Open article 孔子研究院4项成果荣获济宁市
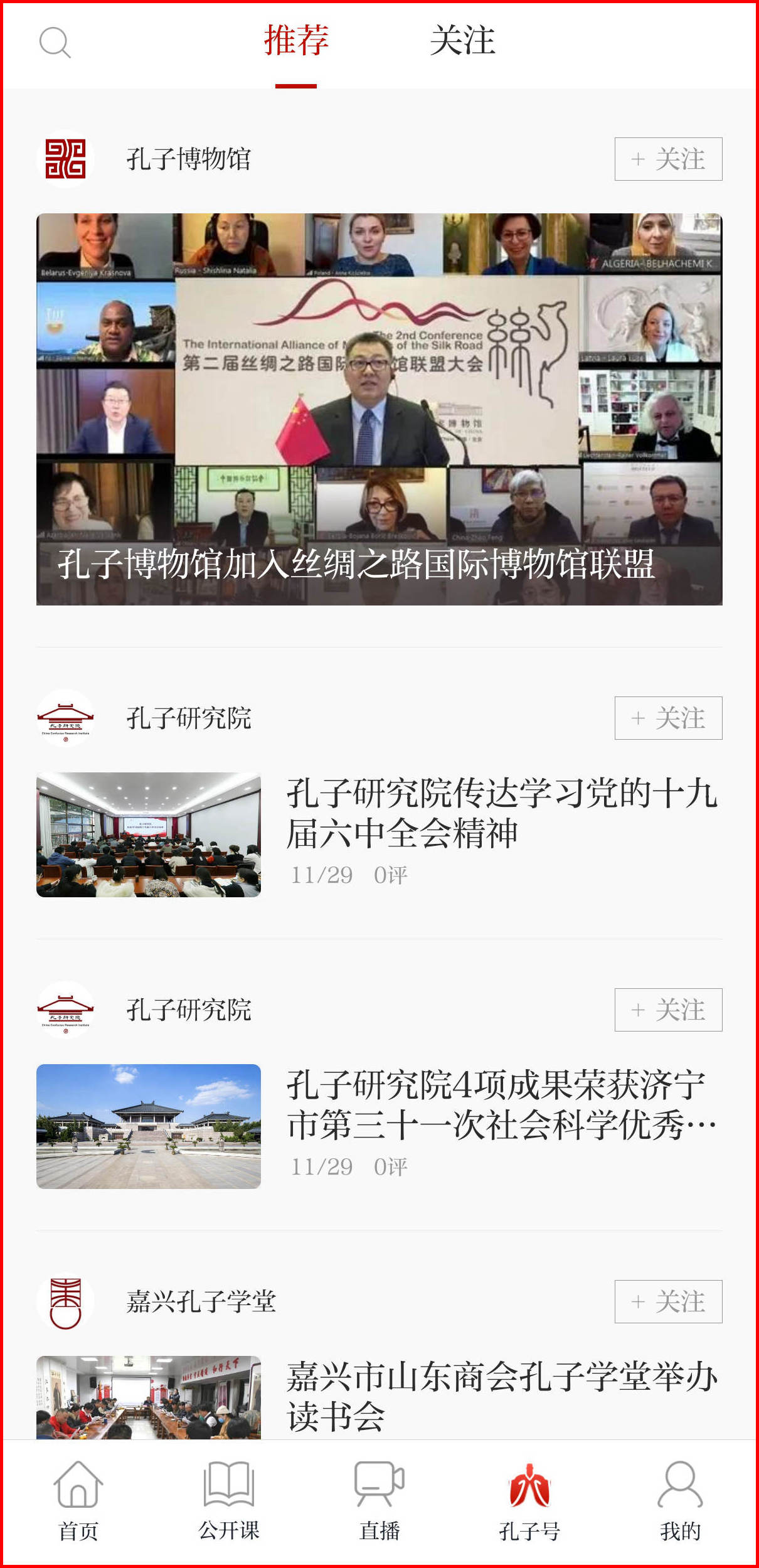 [502, 1104]
